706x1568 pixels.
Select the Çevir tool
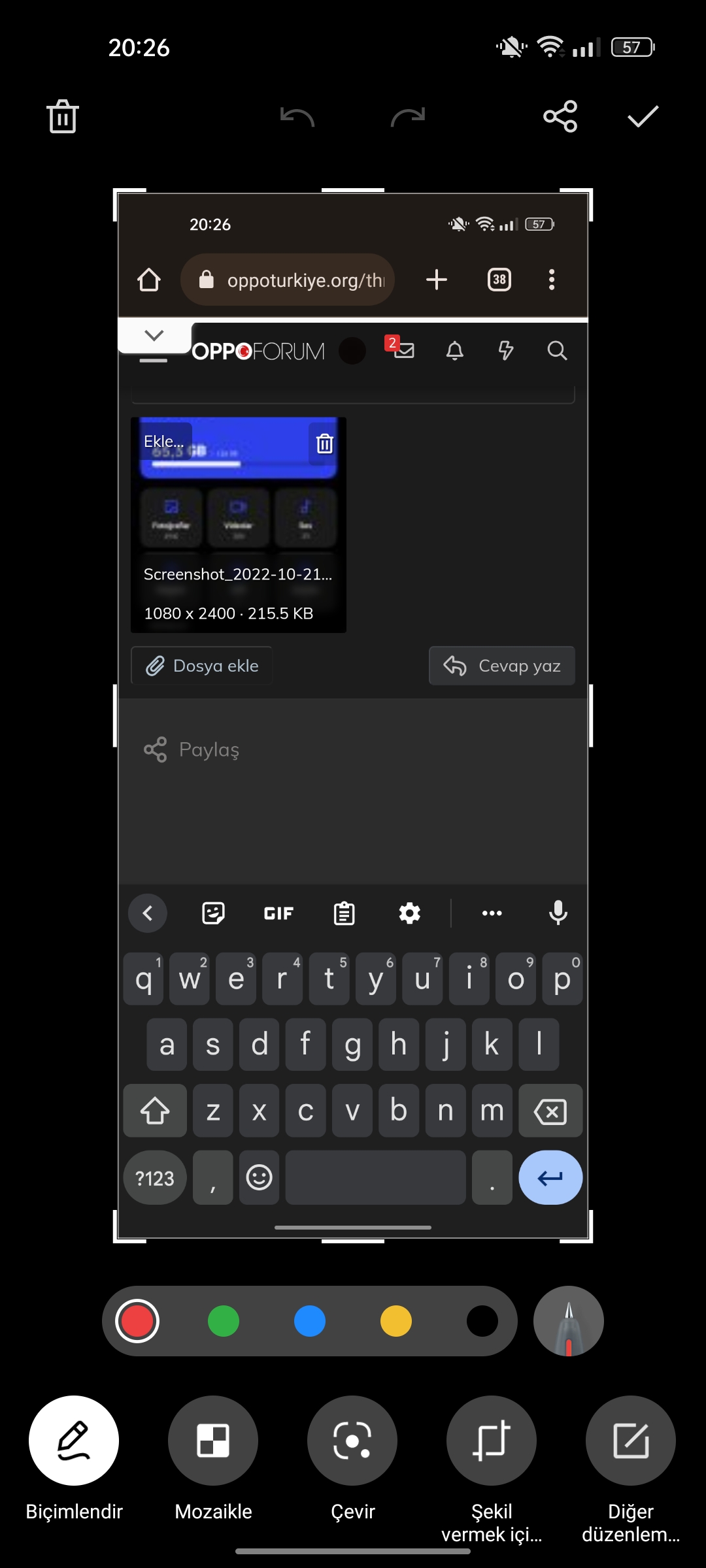pyautogui.click(x=352, y=1441)
